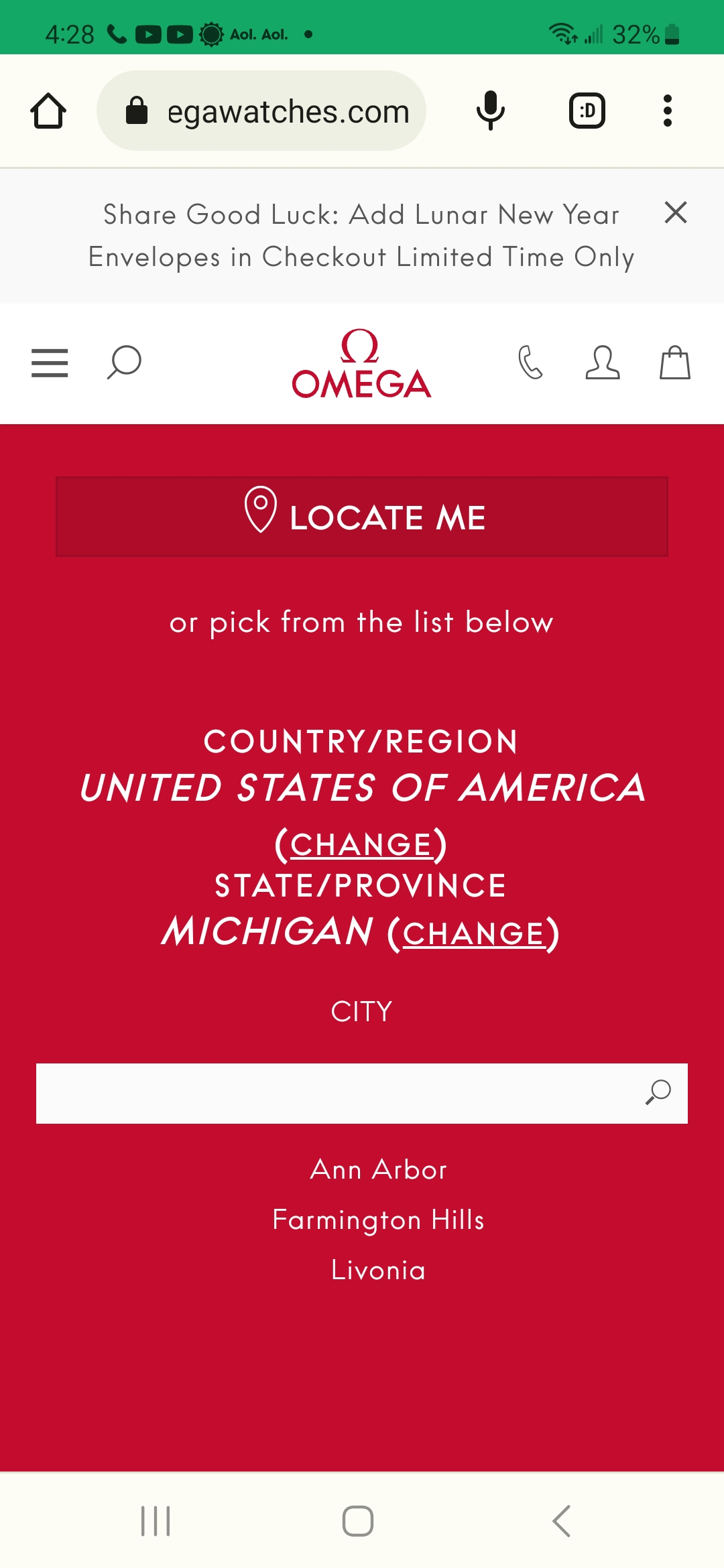This screenshot has height=1568, width=724.
Task: Open the browser tab switcher
Action: pos(587,111)
